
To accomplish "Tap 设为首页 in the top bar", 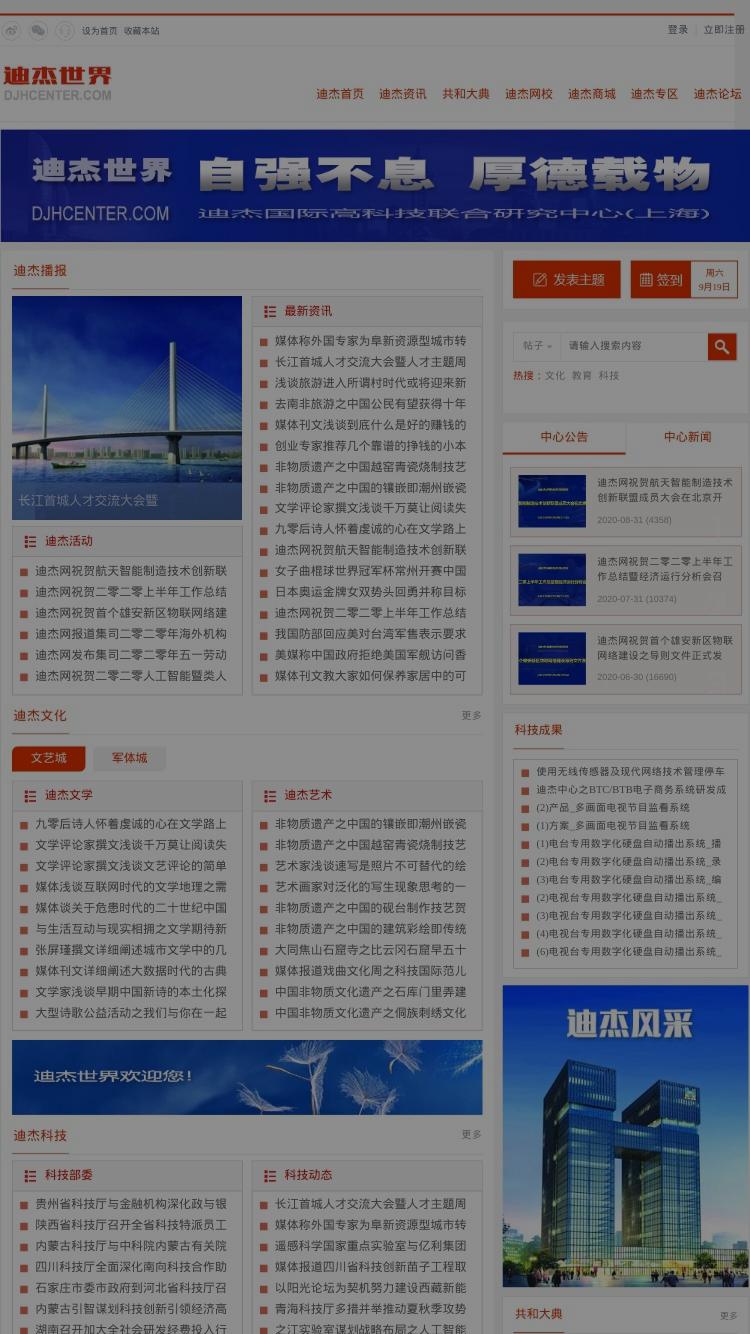I will click(x=99, y=31).
